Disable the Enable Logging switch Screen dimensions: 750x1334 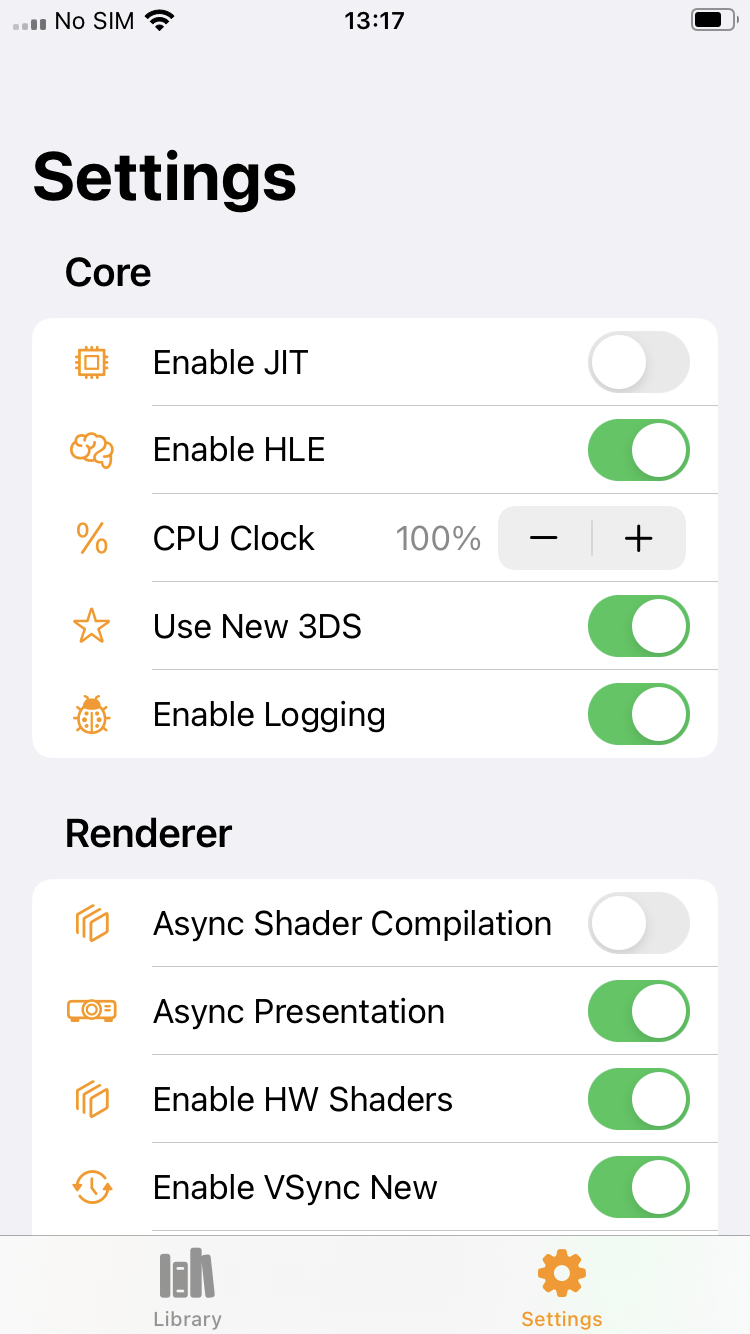(x=639, y=714)
